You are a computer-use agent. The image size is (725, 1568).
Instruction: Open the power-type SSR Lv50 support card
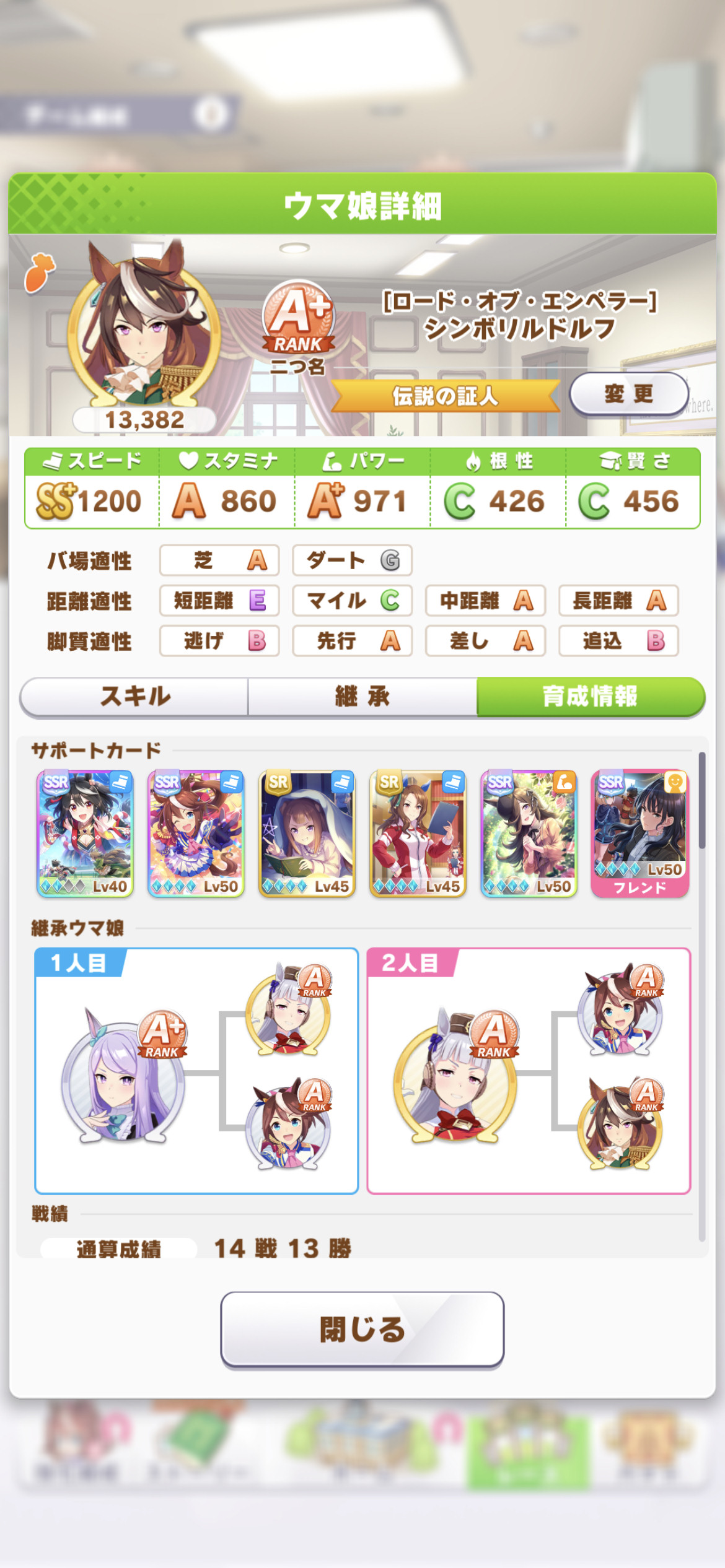coord(529,834)
